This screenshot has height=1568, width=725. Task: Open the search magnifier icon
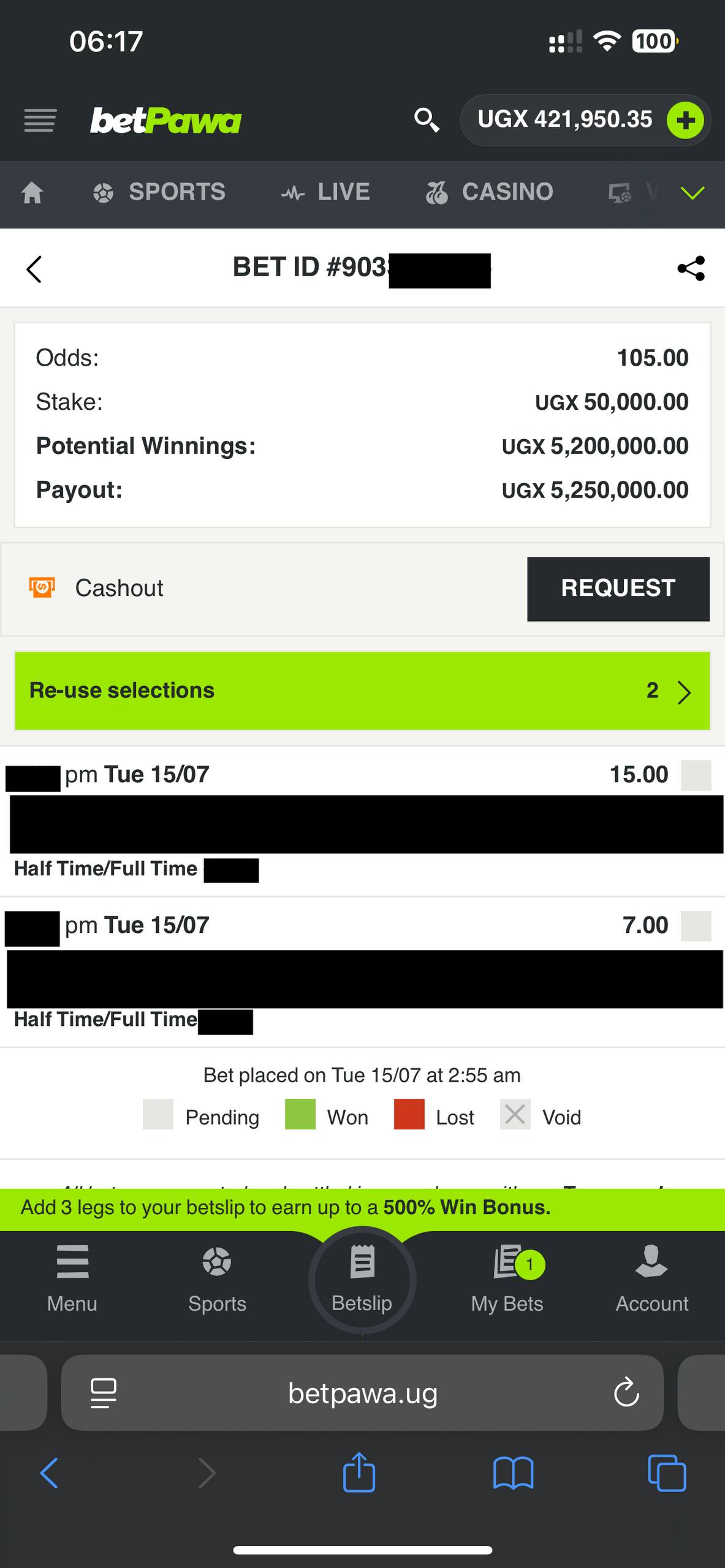[427, 119]
